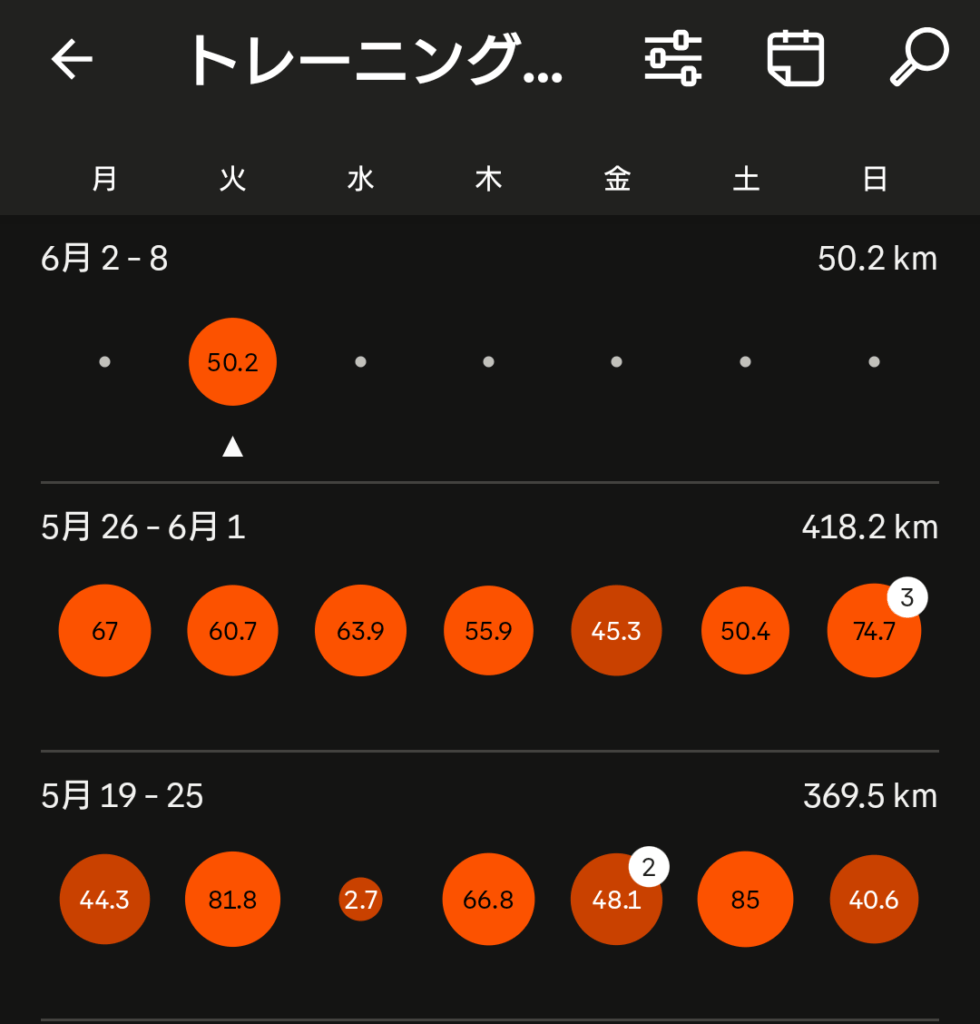Screen dimensions: 980x1024
Task: View the 63.9 km Wednesday activity
Action: [x=360, y=631]
